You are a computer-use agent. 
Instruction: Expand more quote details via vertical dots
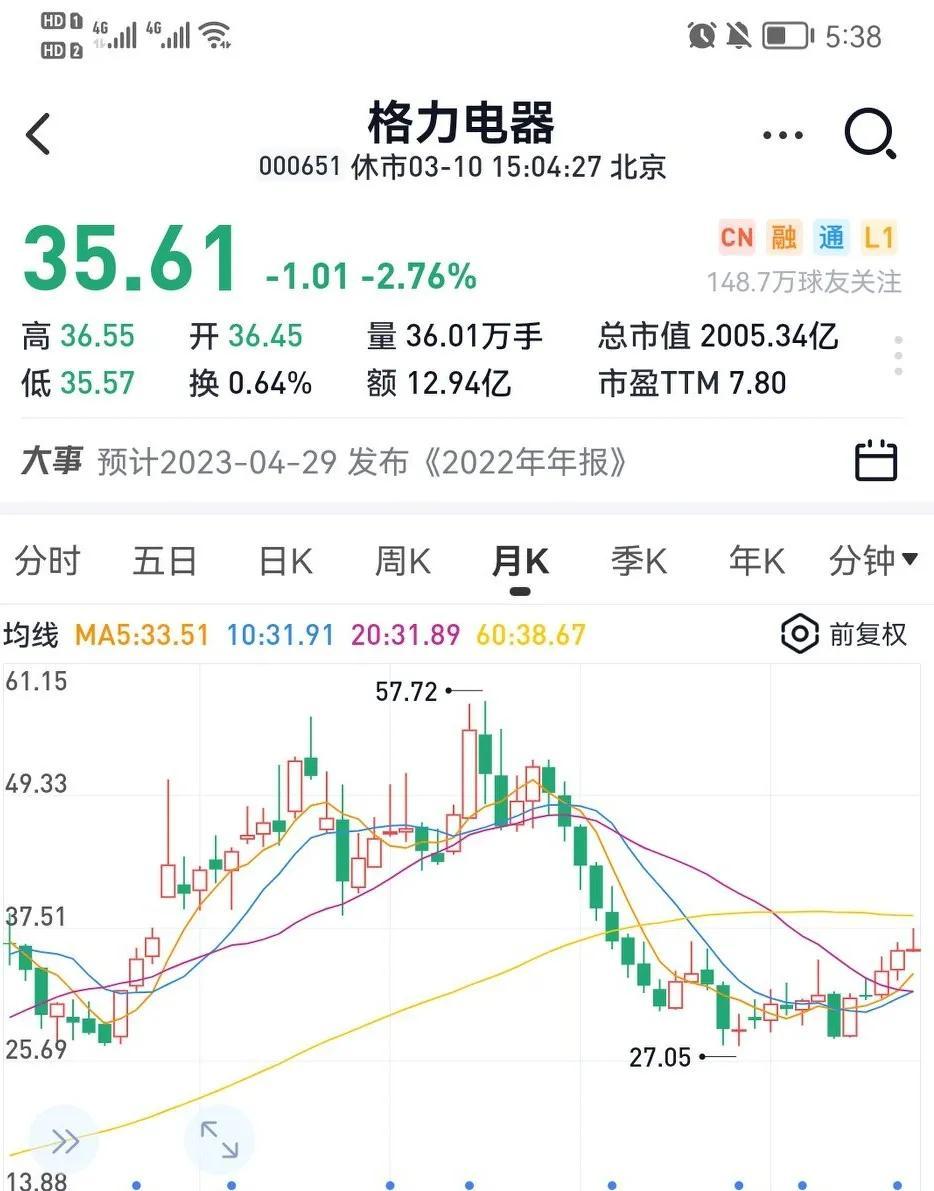coord(899,356)
